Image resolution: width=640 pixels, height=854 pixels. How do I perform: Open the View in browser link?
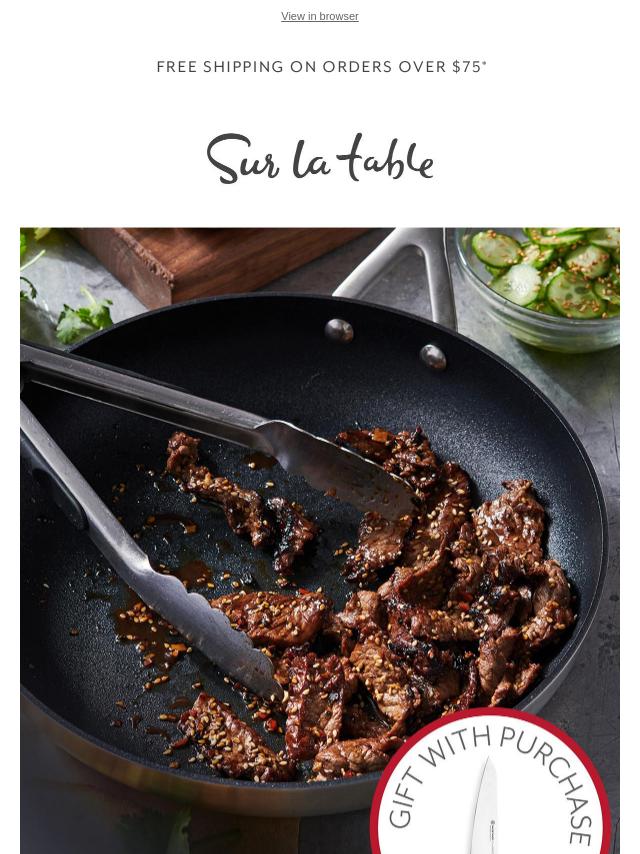coord(319,16)
